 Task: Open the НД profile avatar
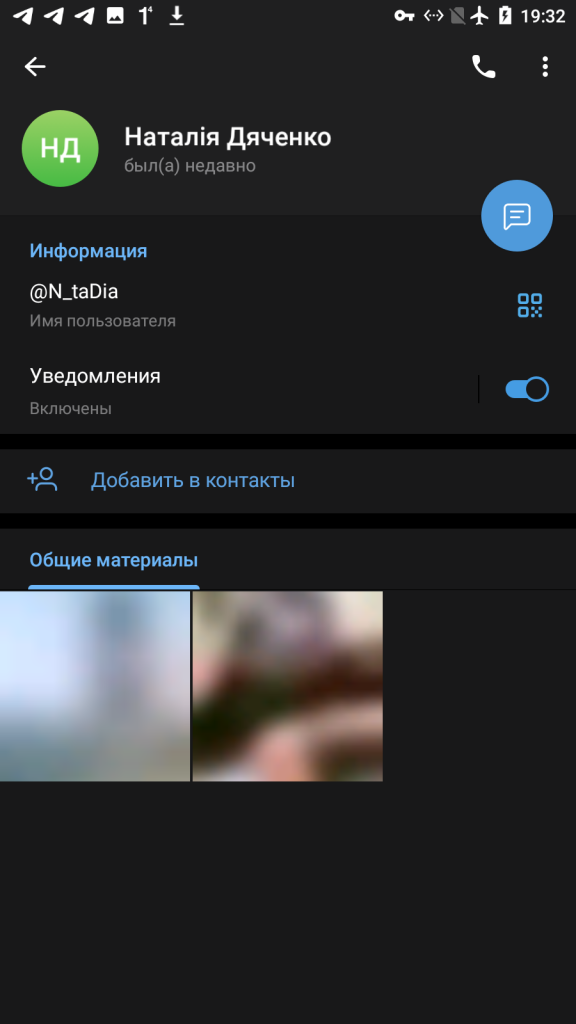pyautogui.click(x=60, y=148)
